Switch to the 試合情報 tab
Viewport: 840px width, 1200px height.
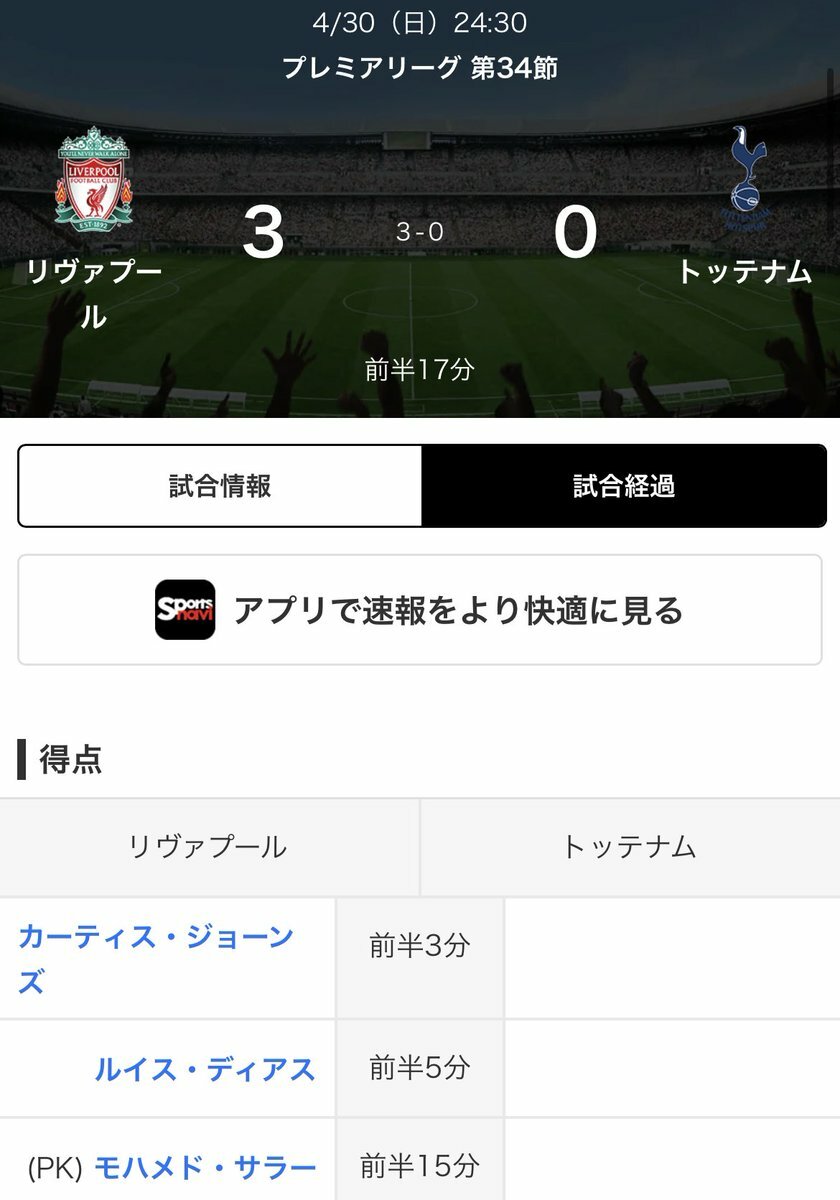click(x=220, y=486)
